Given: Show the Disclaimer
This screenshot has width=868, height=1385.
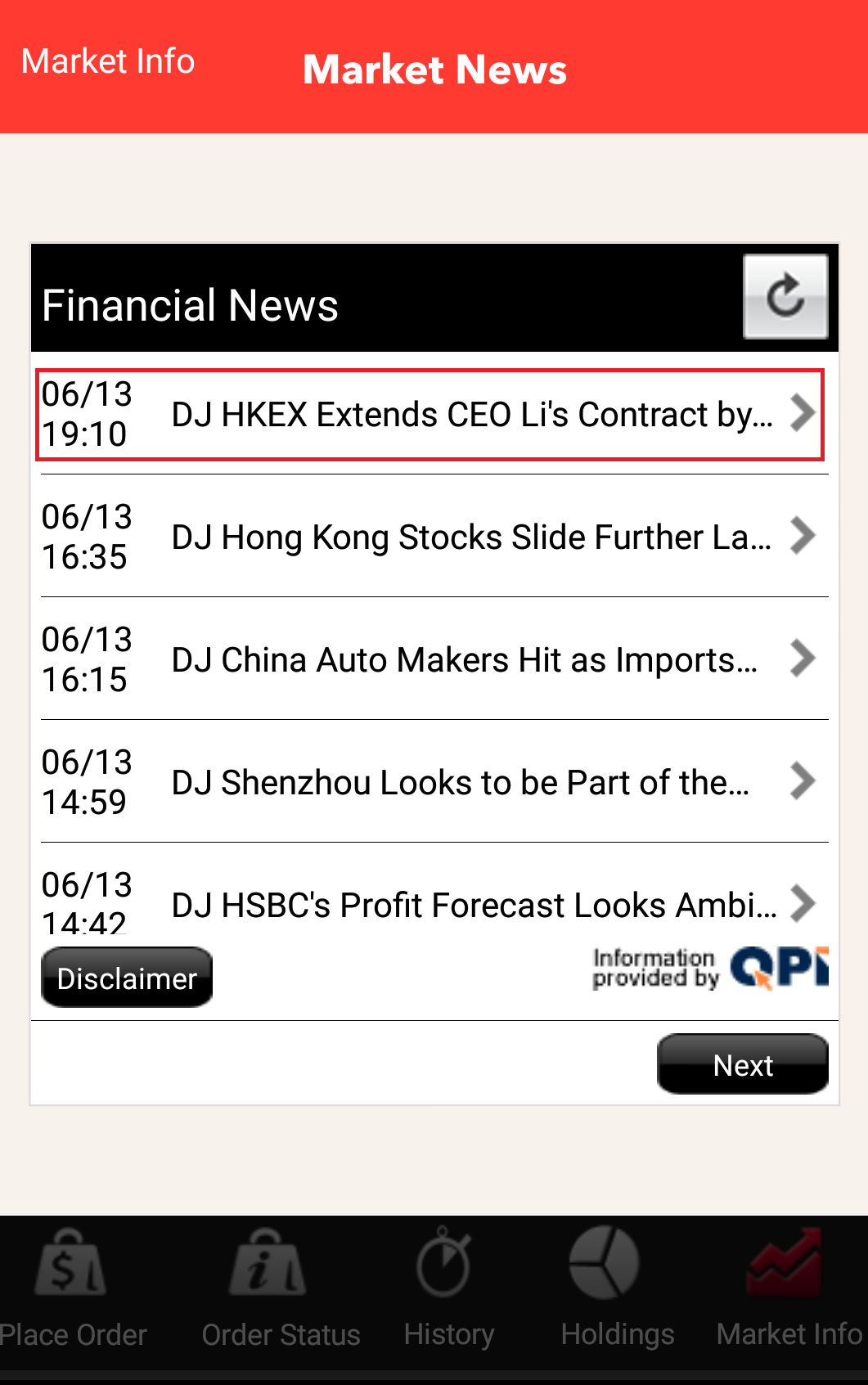Looking at the screenshot, I should pyautogui.click(x=127, y=978).
